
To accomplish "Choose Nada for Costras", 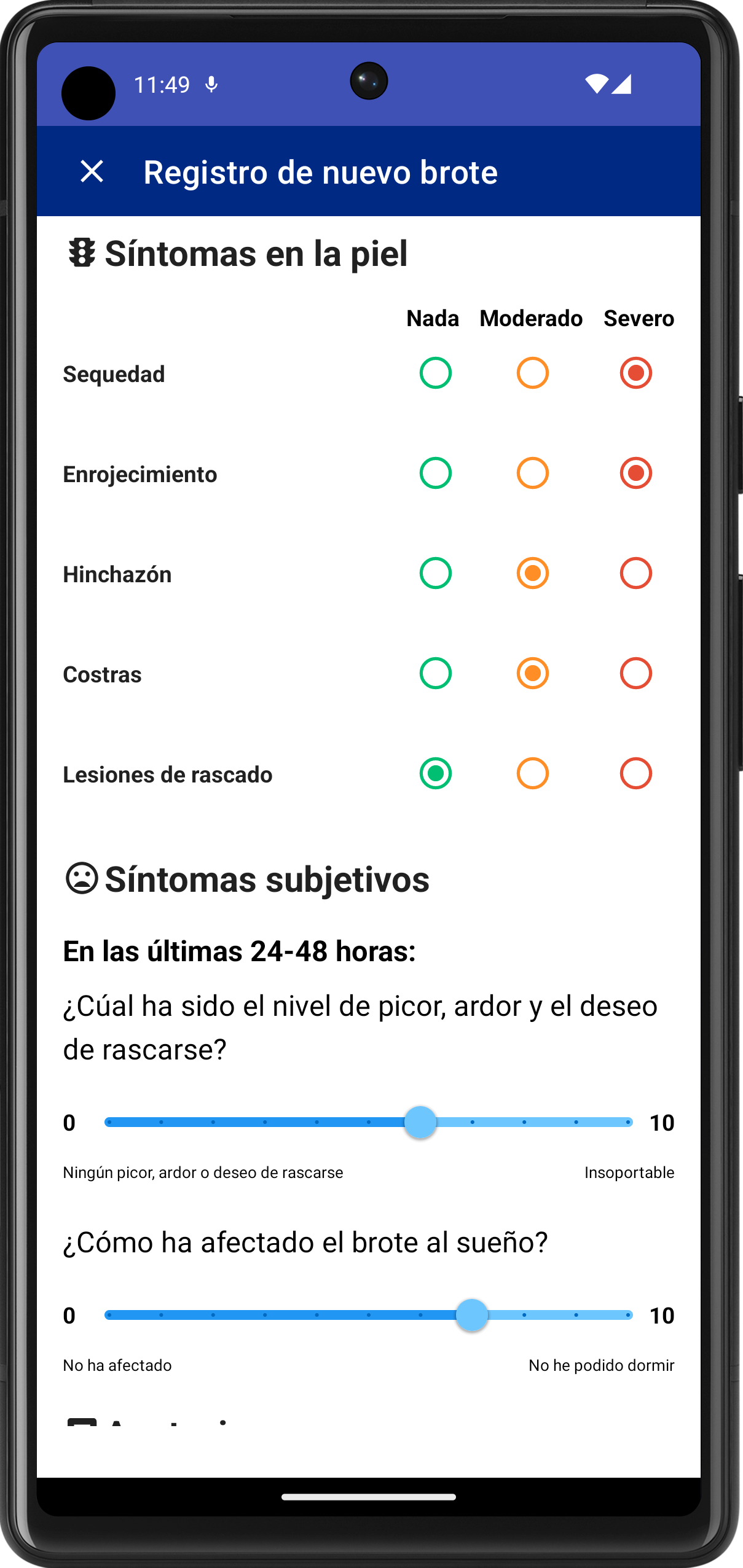I will (x=435, y=673).
